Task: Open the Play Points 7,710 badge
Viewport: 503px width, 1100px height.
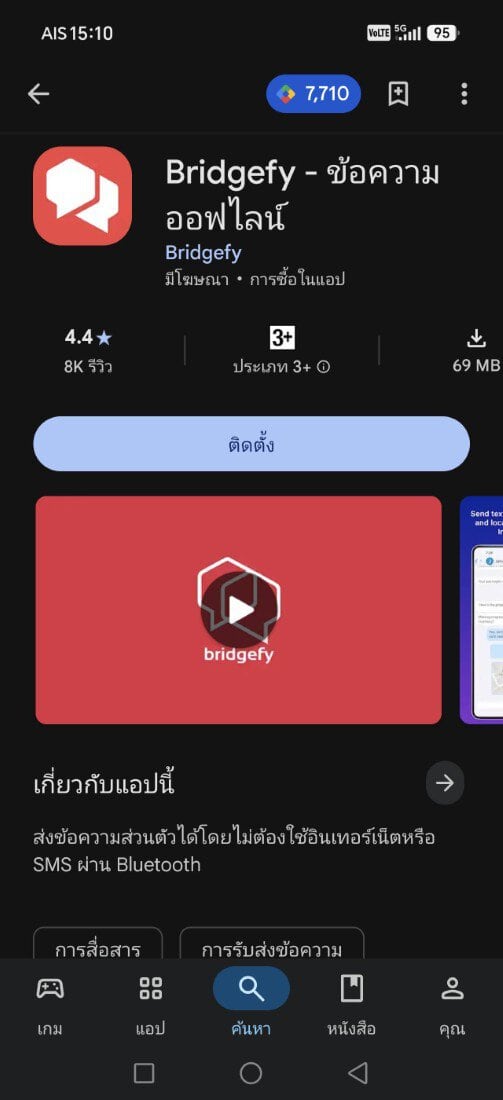Action: click(x=314, y=94)
